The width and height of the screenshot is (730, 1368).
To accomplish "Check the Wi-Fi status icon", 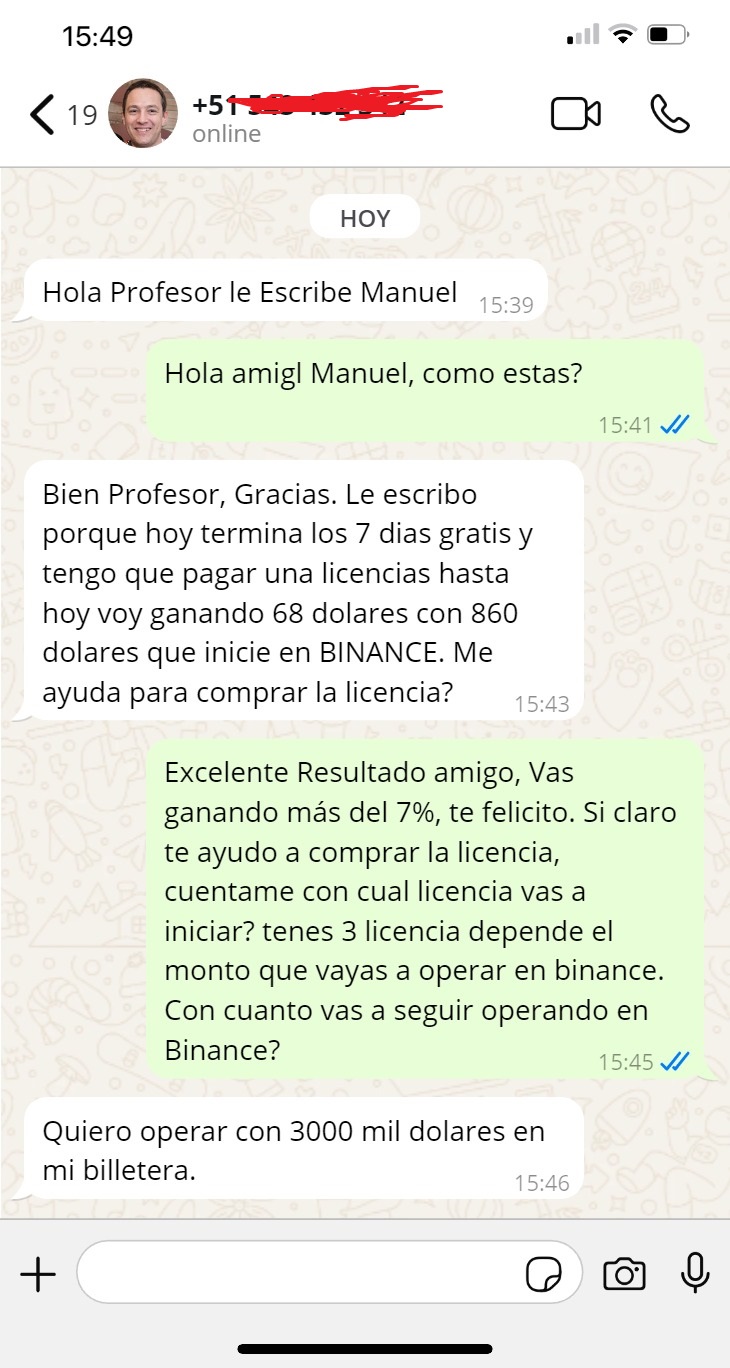I will pos(622,32).
